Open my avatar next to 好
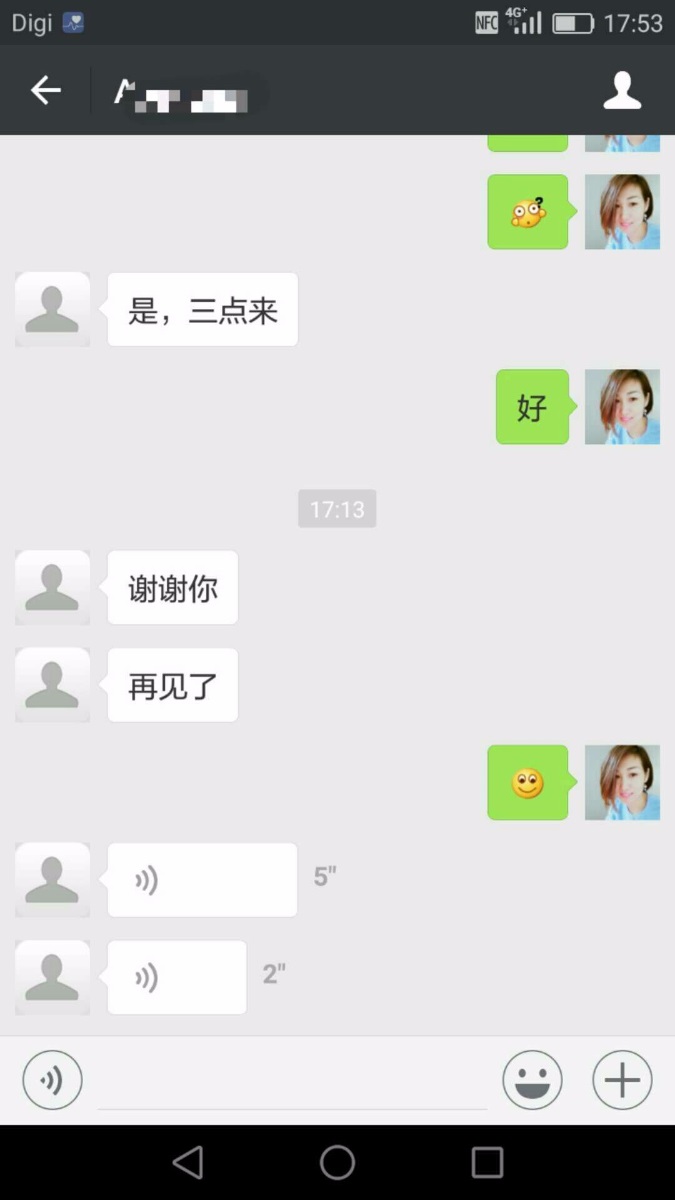This screenshot has height=1200, width=675. coord(622,407)
